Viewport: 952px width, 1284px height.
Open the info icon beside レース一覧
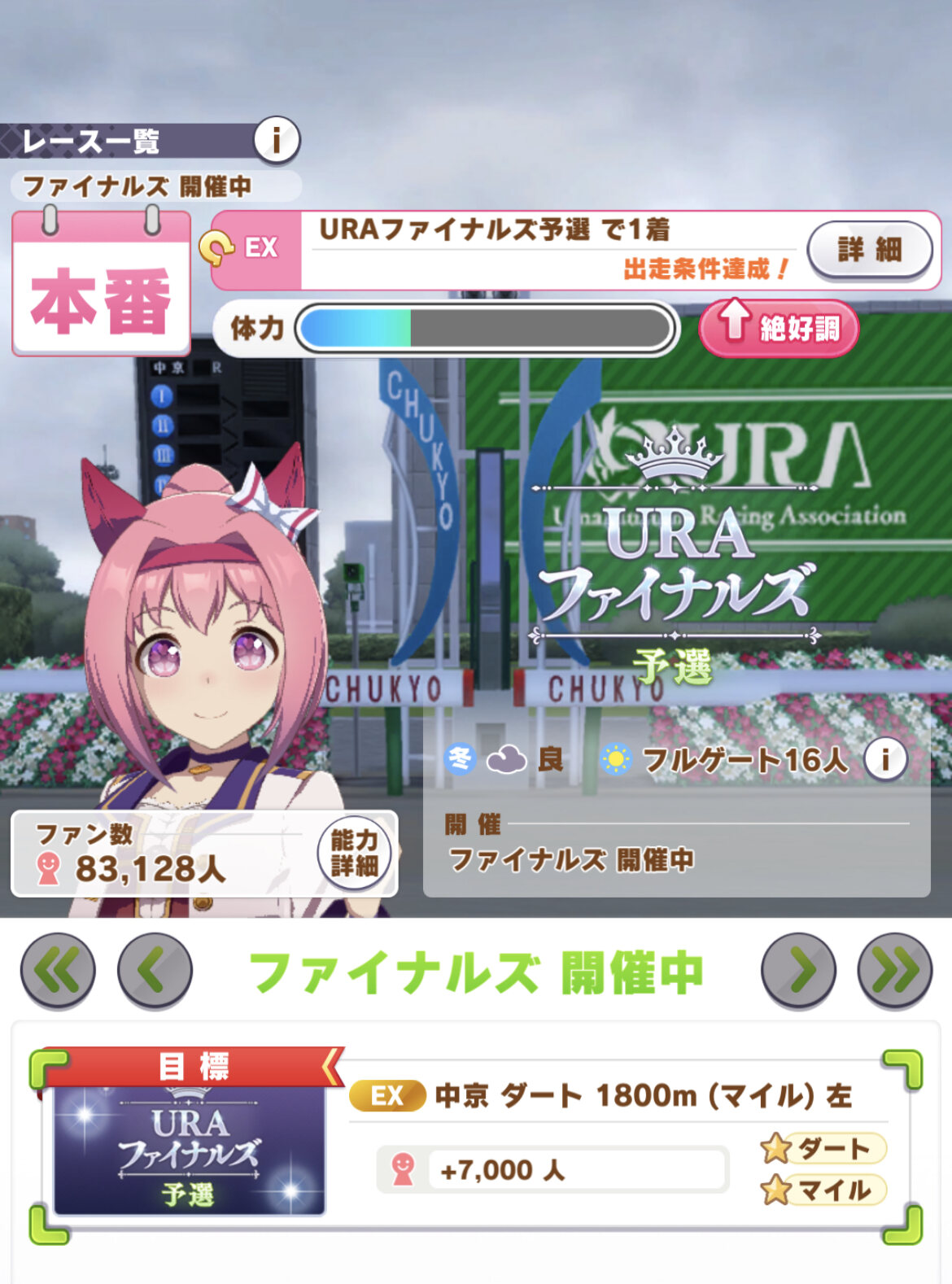[276, 141]
